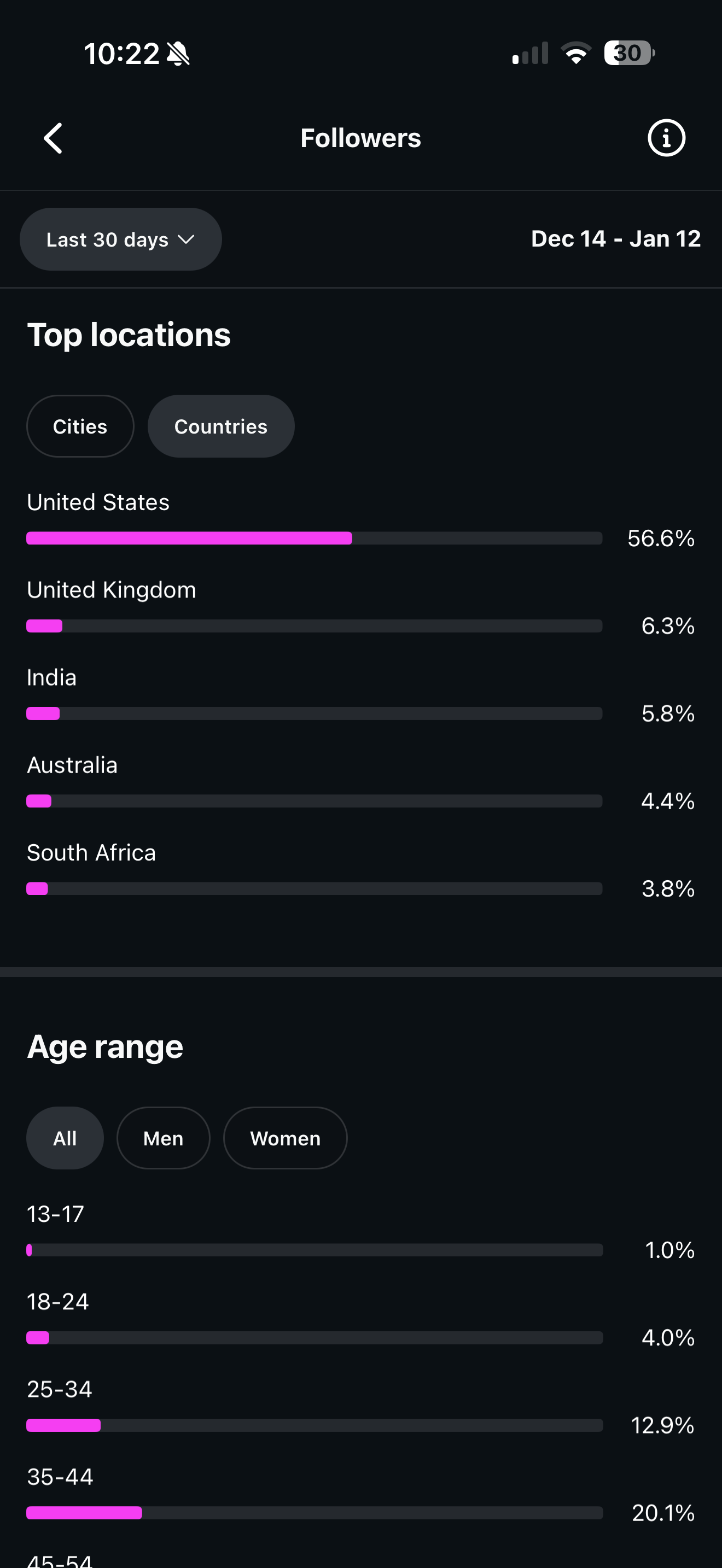Switch to the Cities tab
The height and width of the screenshot is (1568, 722).
(80, 426)
